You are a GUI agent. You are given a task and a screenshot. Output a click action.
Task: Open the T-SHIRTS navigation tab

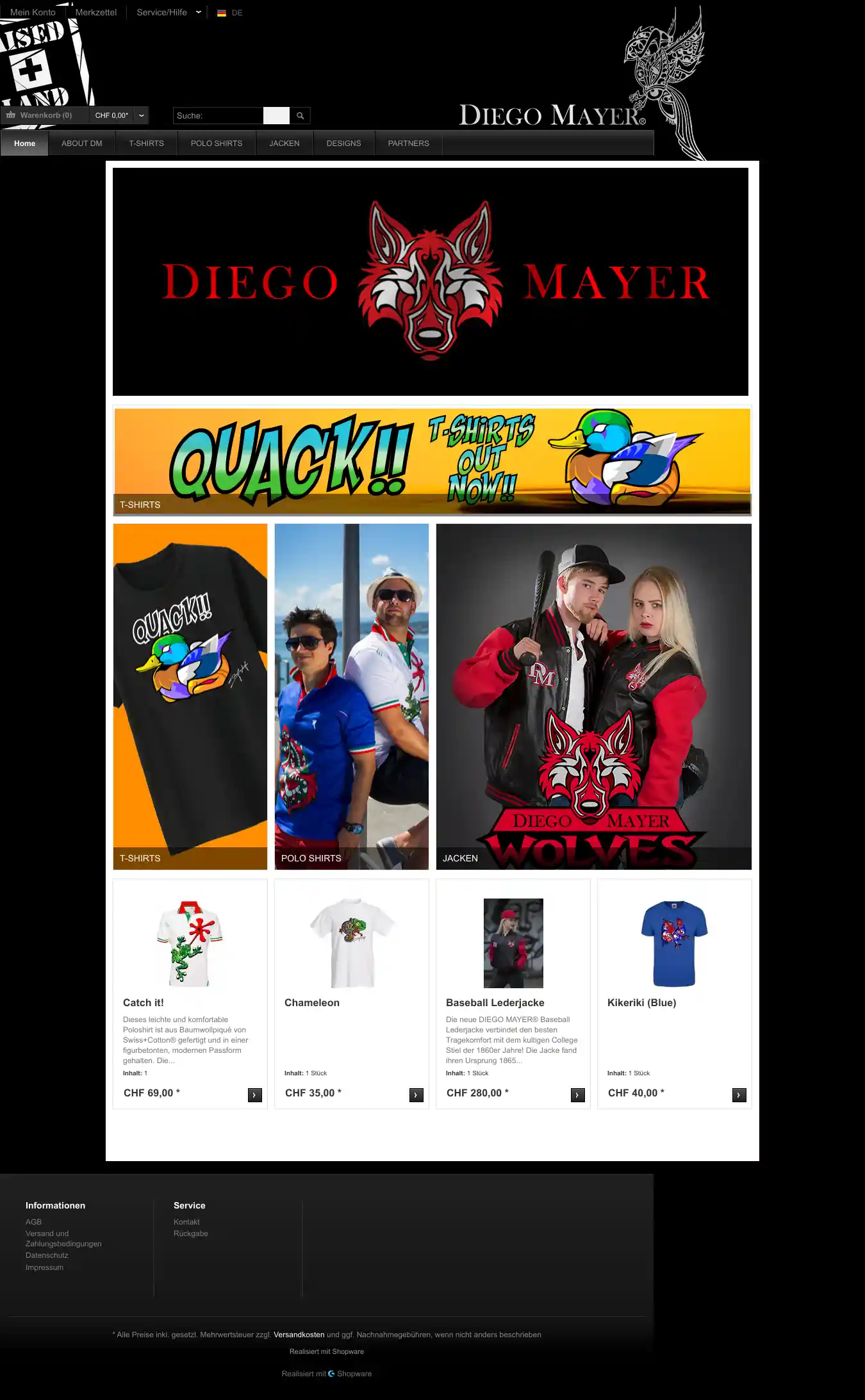click(147, 143)
